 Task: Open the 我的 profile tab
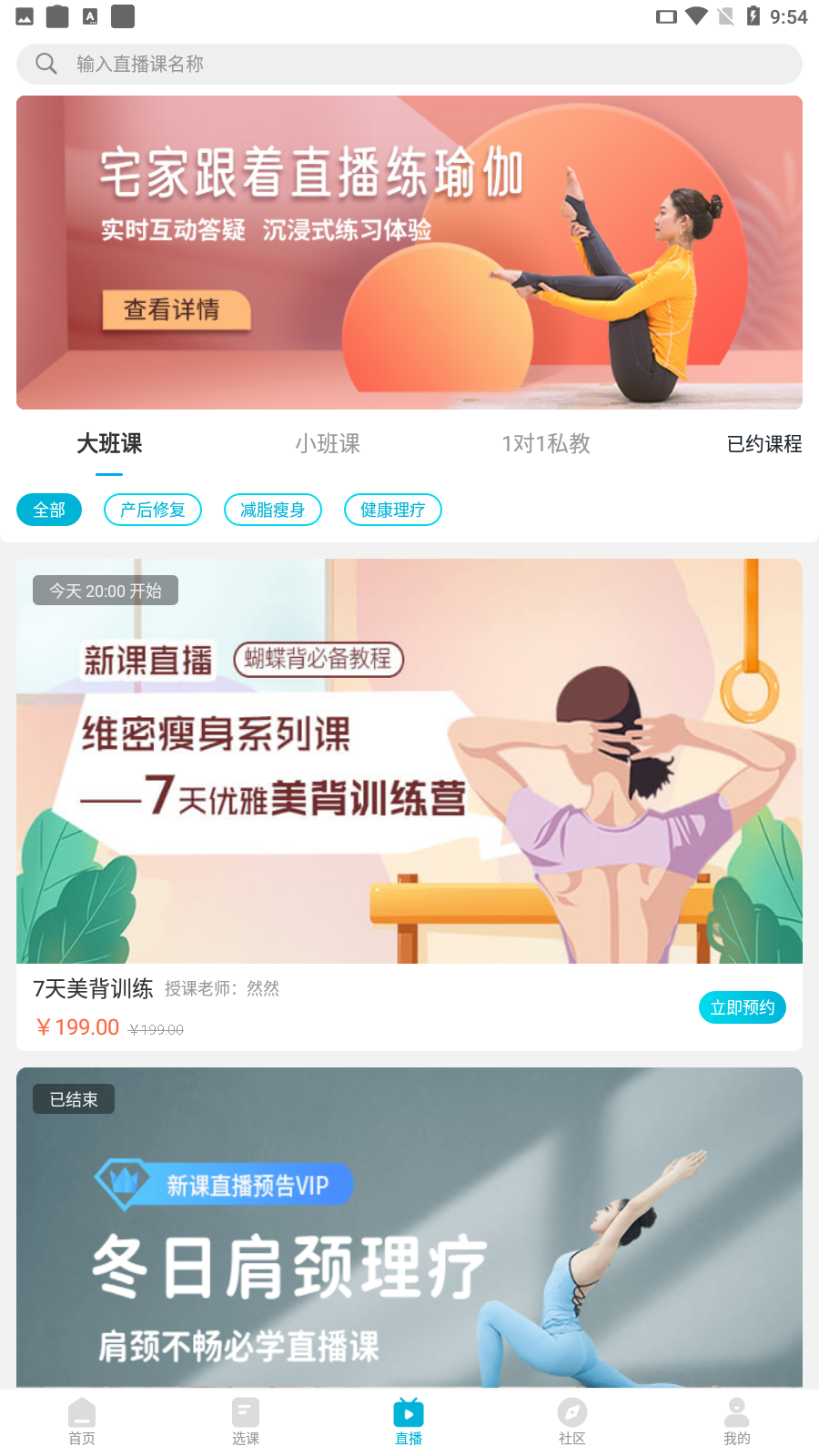(736, 1421)
